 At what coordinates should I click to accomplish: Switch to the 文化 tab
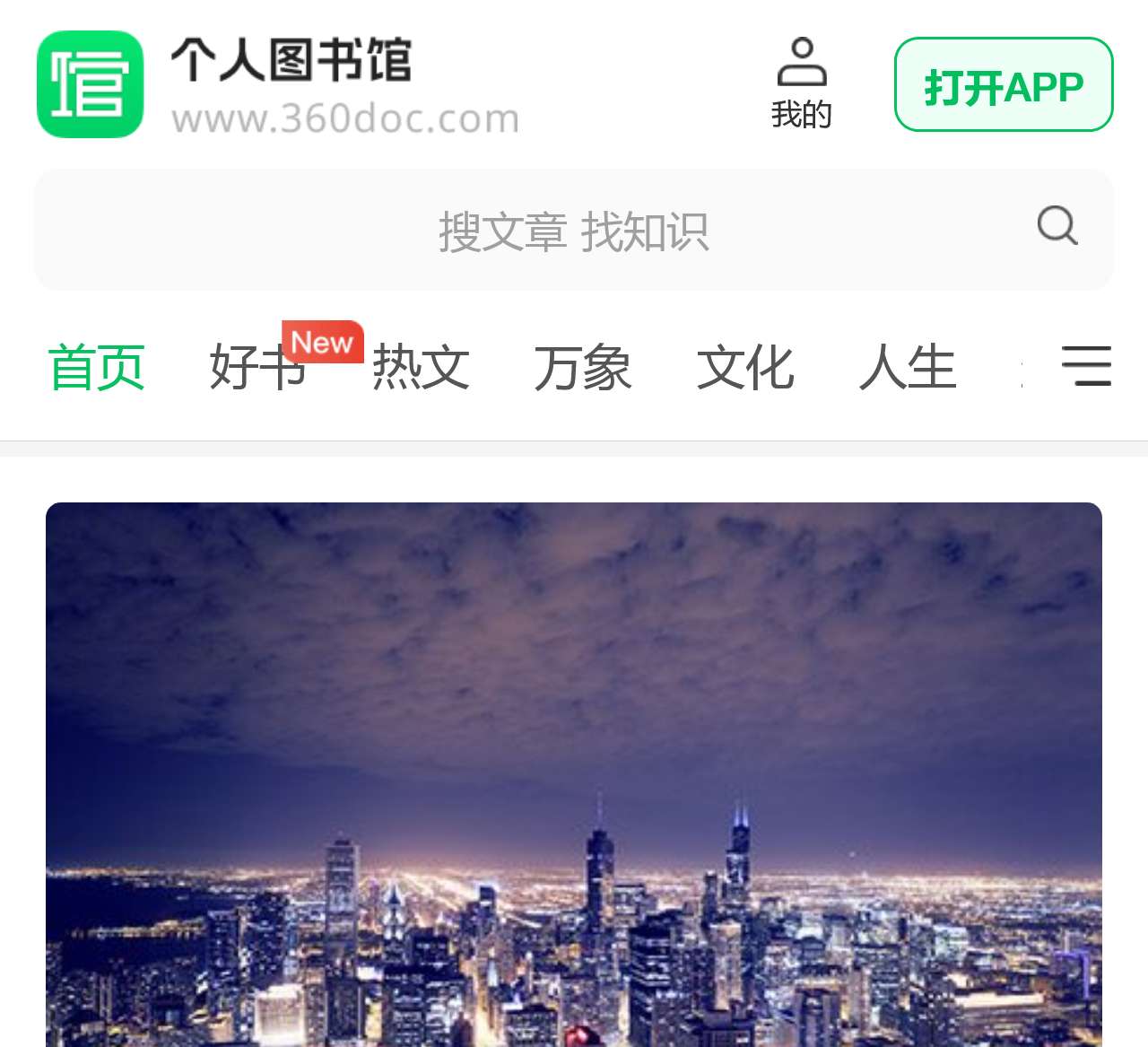pos(745,368)
